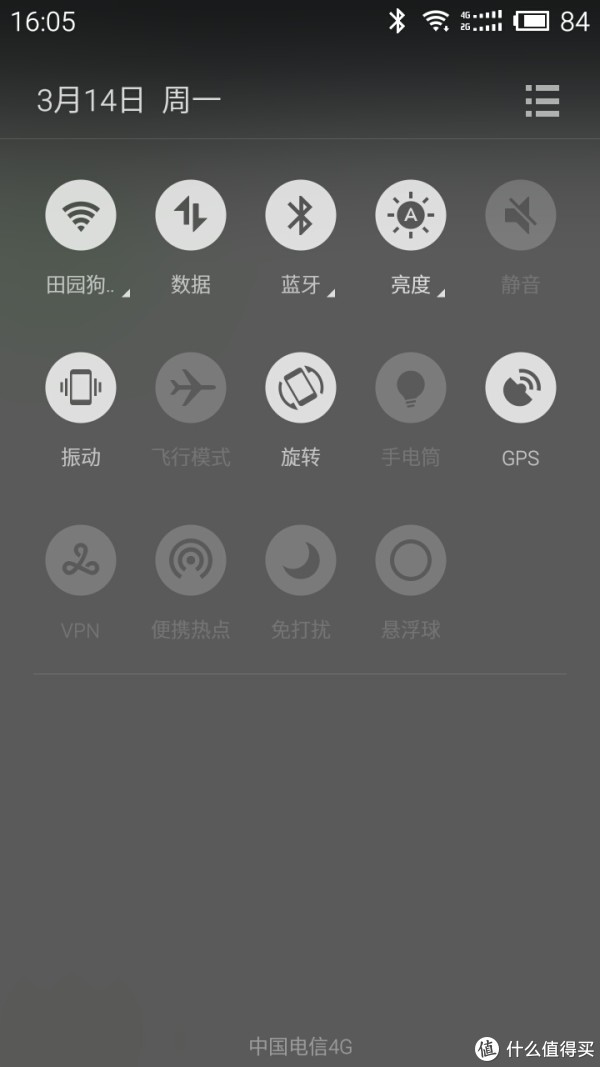Enable do not disturb (免打扰)

[x=301, y=560]
